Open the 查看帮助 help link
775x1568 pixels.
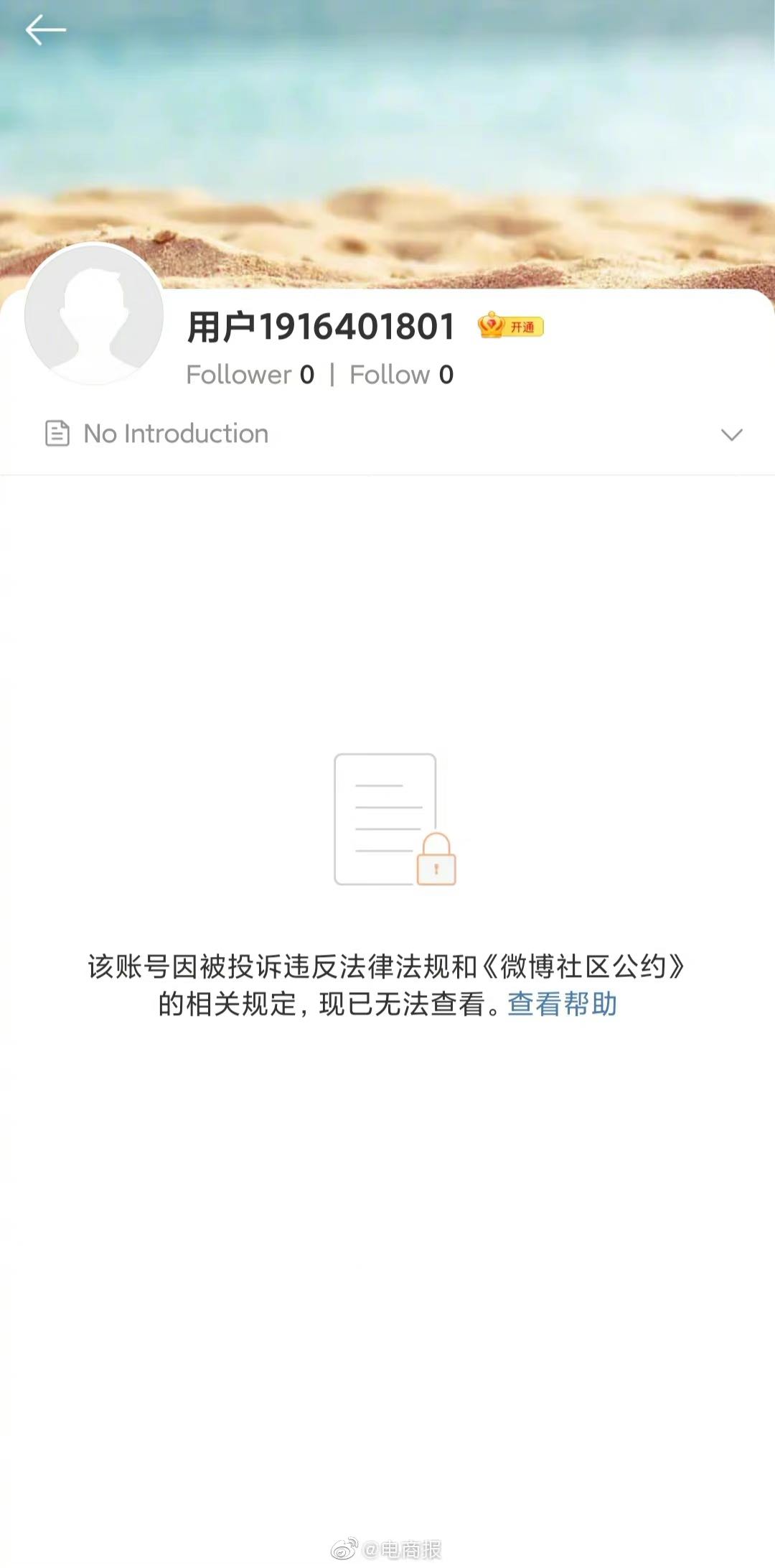tap(562, 1004)
